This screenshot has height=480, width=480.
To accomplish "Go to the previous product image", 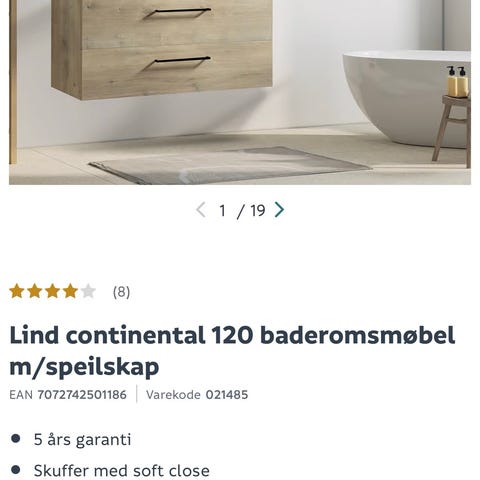I will (201, 210).
